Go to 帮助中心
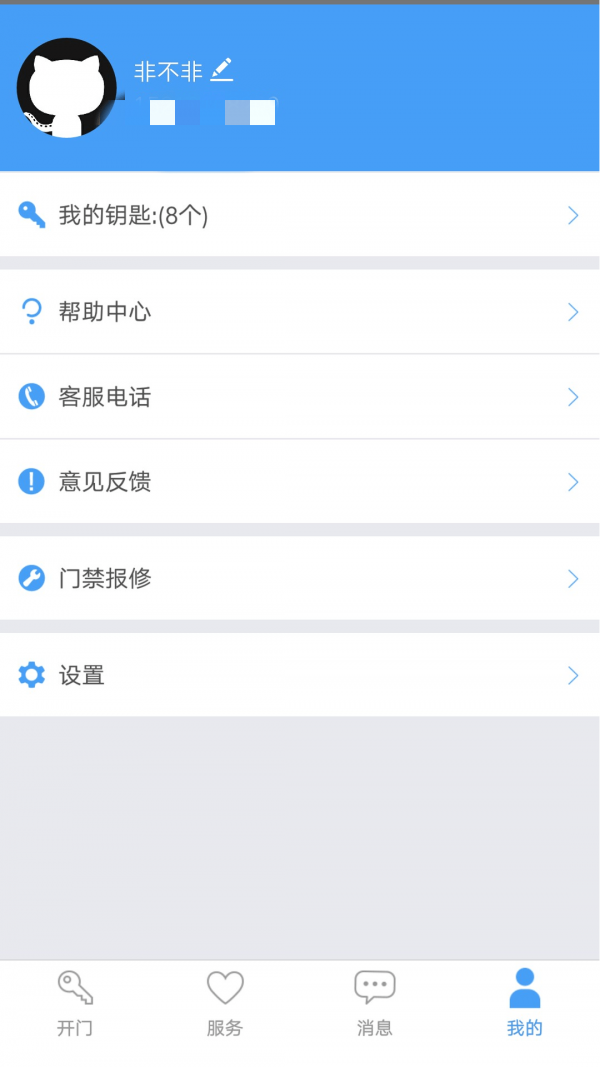 pyautogui.click(x=300, y=312)
